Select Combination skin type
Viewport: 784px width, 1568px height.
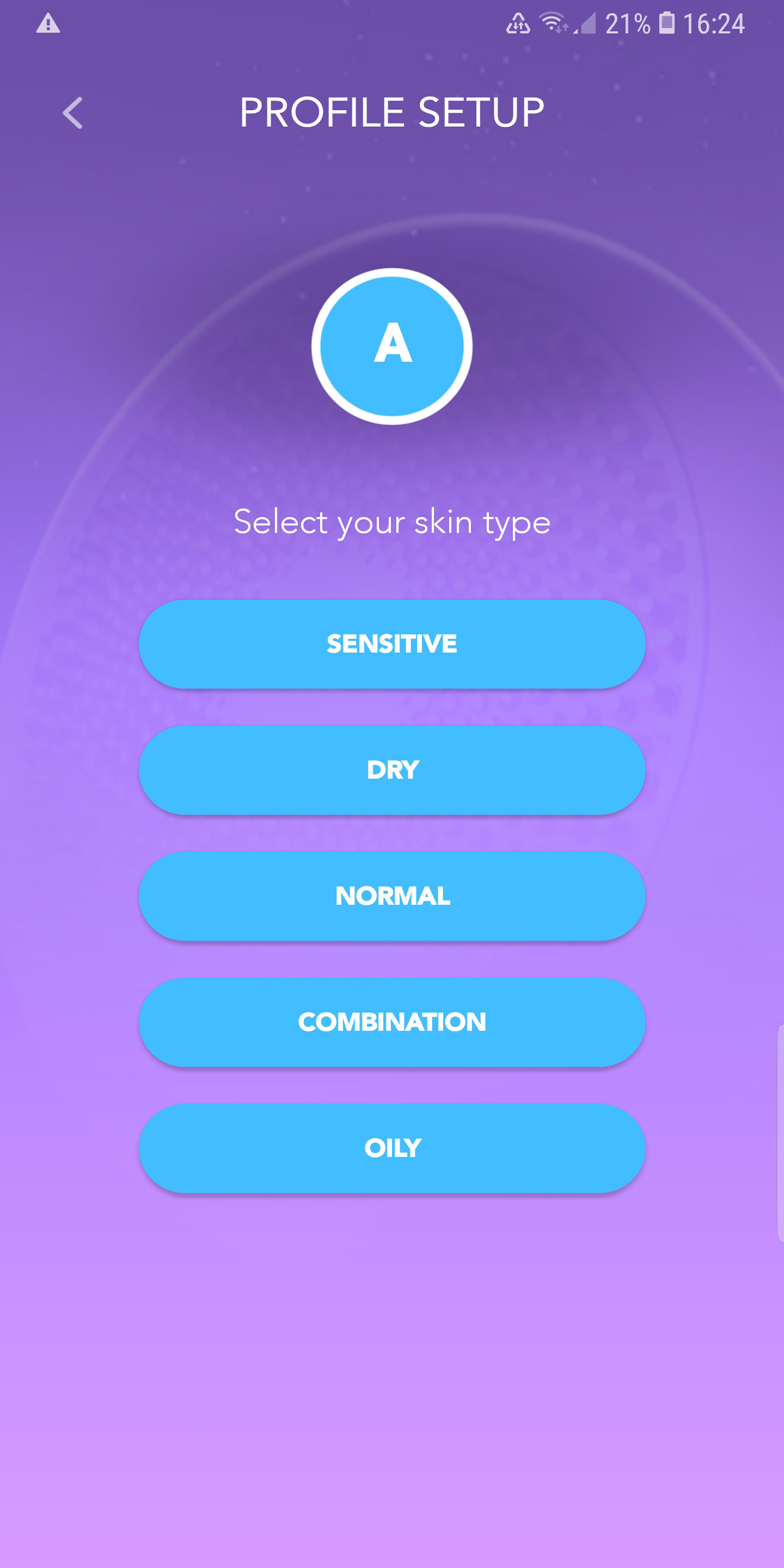[x=392, y=1022]
